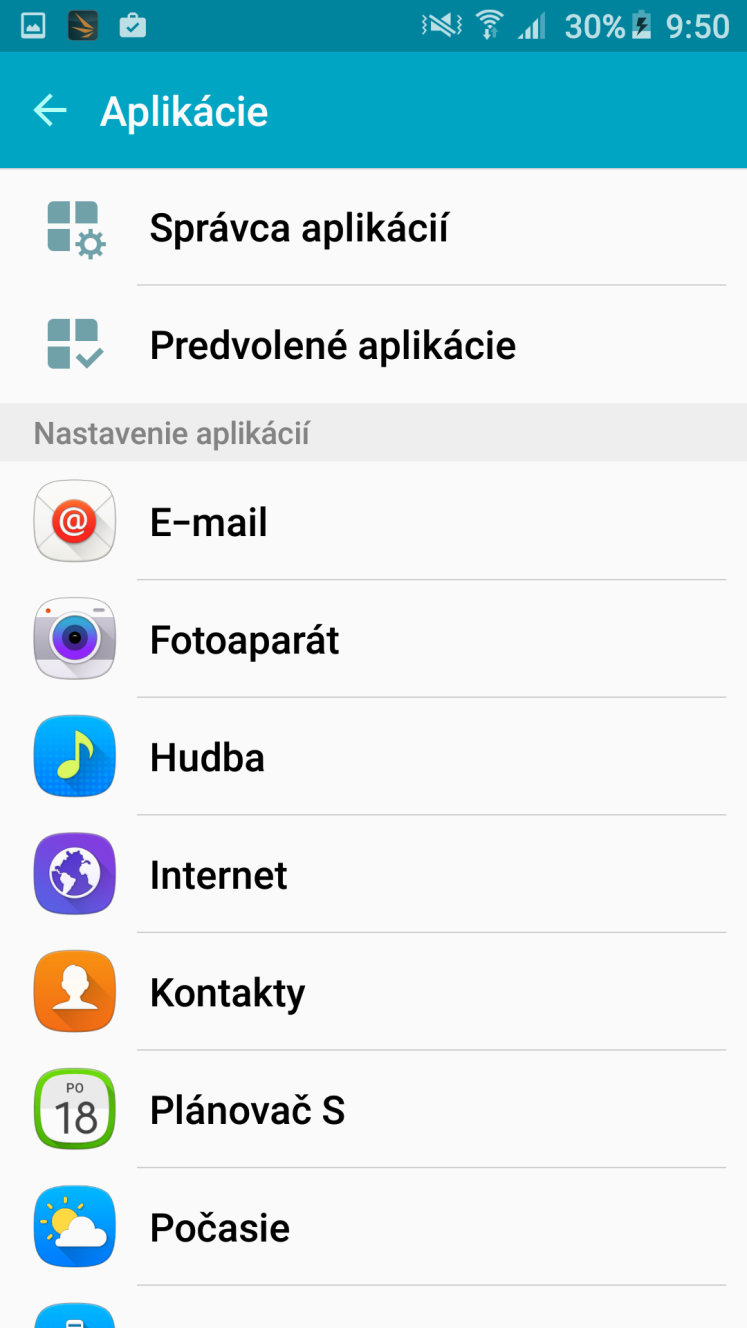The width and height of the screenshot is (747, 1328).
Task: Open Hudba settings
Action: 373,757
